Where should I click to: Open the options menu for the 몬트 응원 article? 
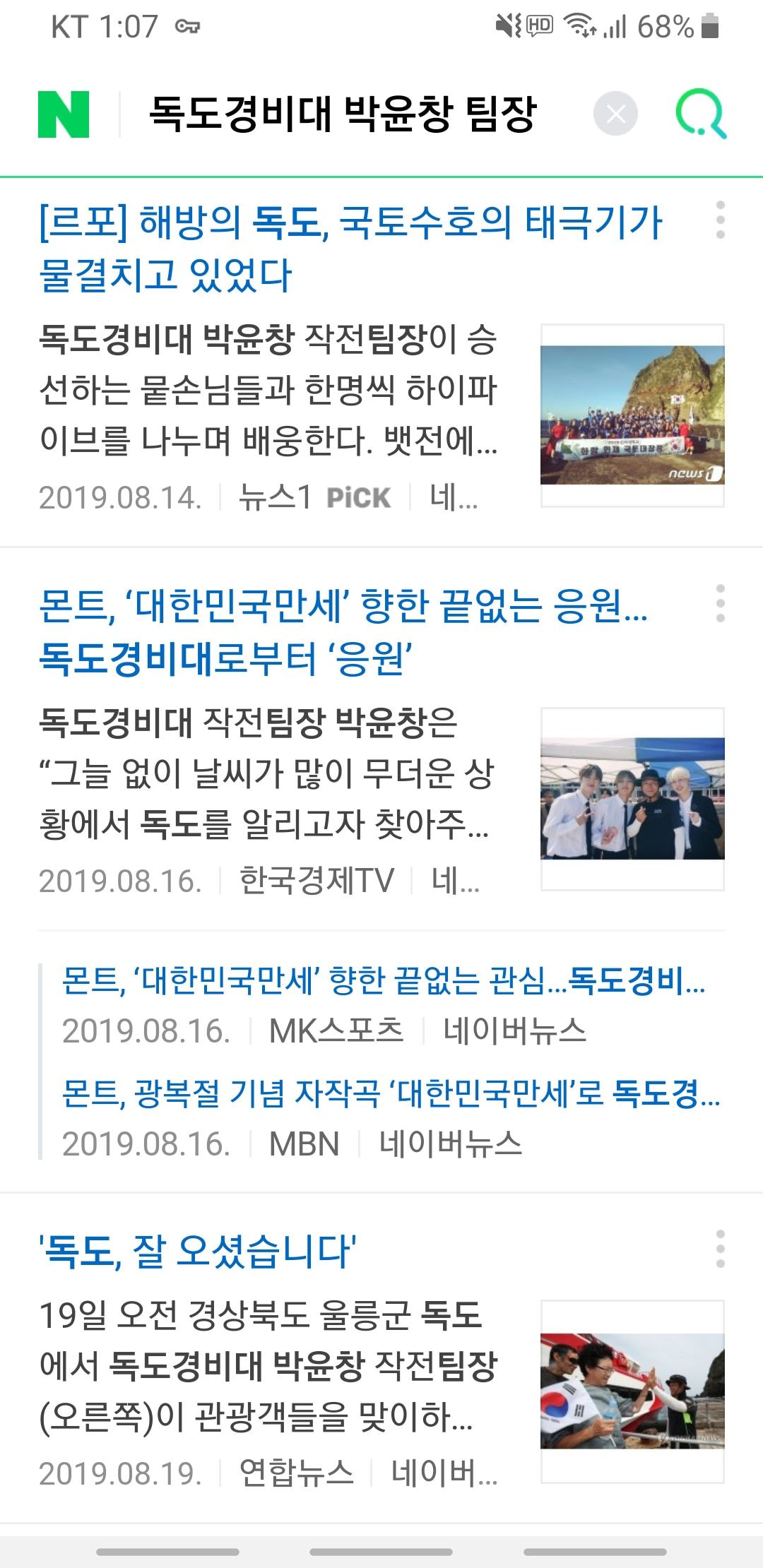click(720, 603)
